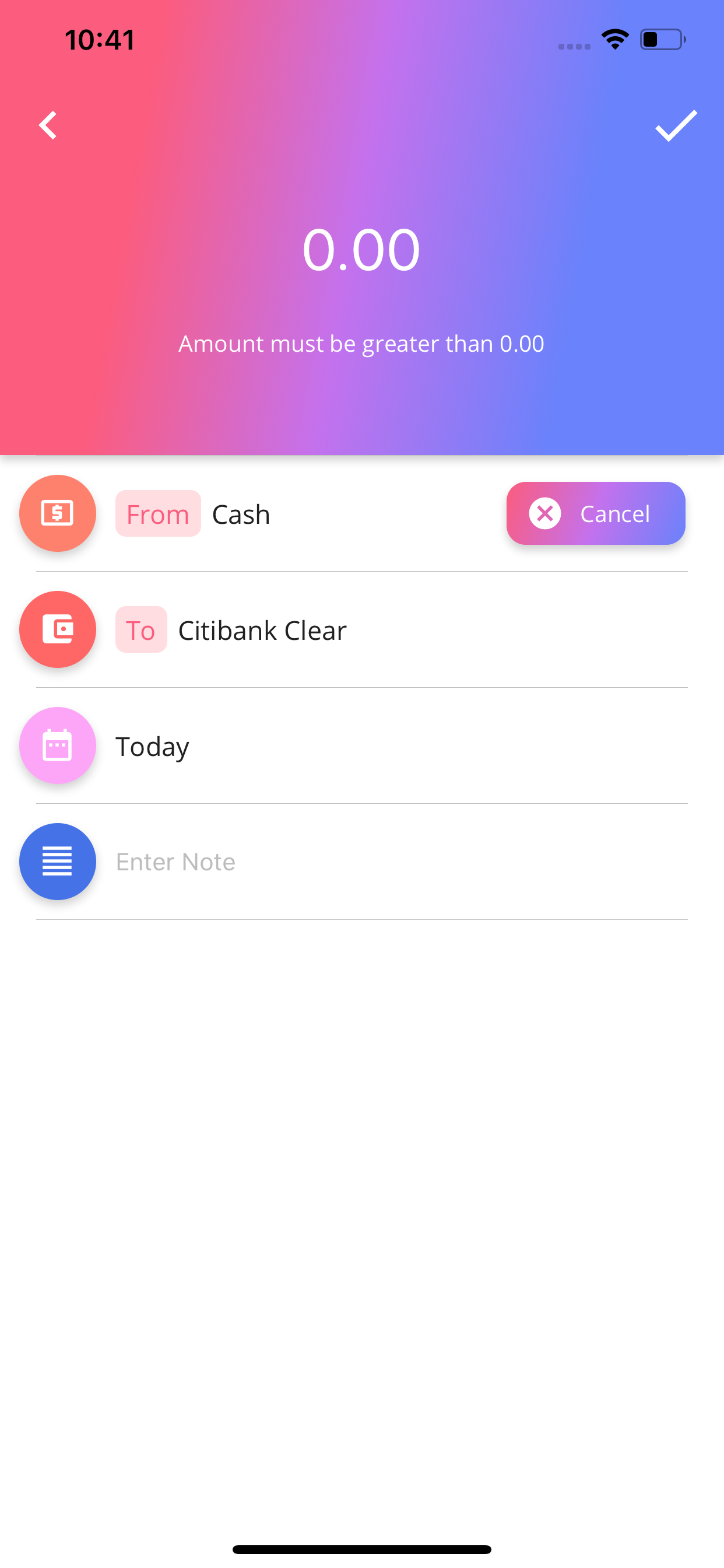724x1568 pixels.
Task: Click the Wi-Fi icon in status bar
Action: click(x=614, y=38)
